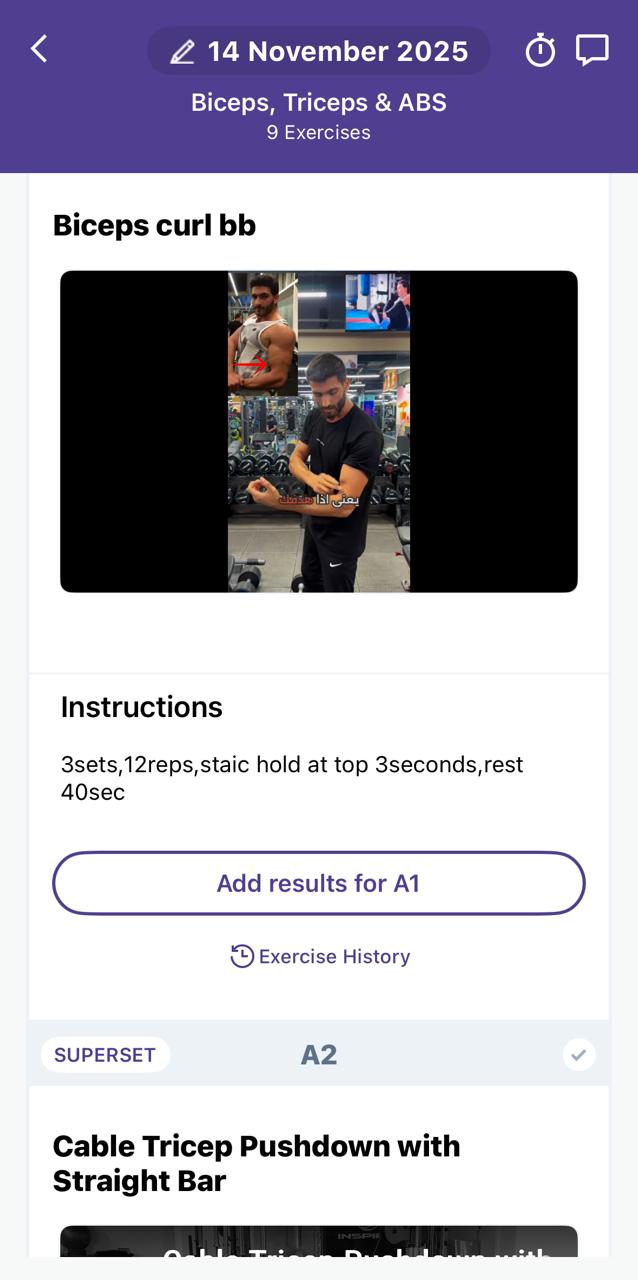Add results for A1

[319, 883]
